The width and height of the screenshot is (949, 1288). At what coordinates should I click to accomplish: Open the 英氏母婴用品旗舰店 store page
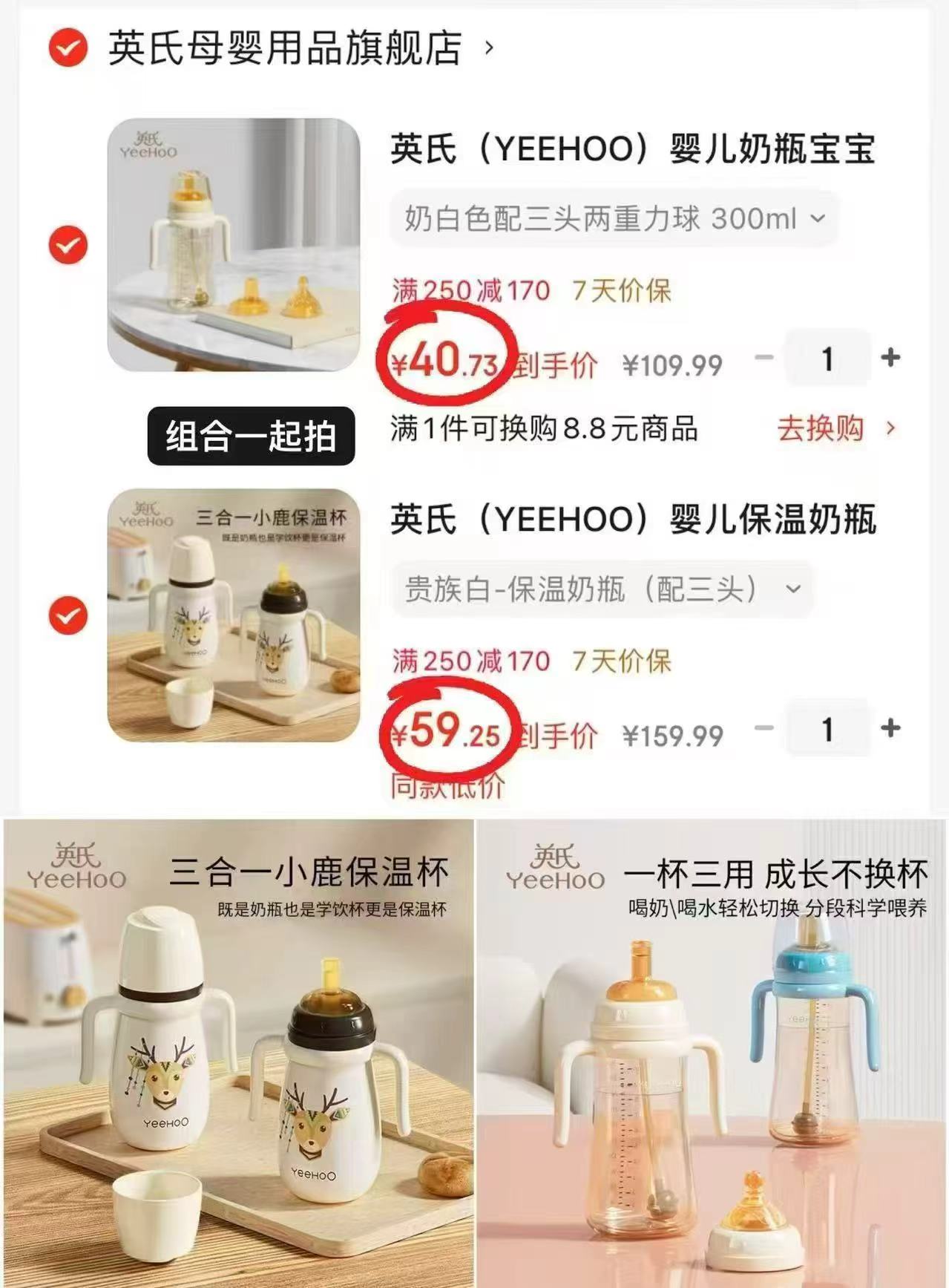tap(287, 46)
